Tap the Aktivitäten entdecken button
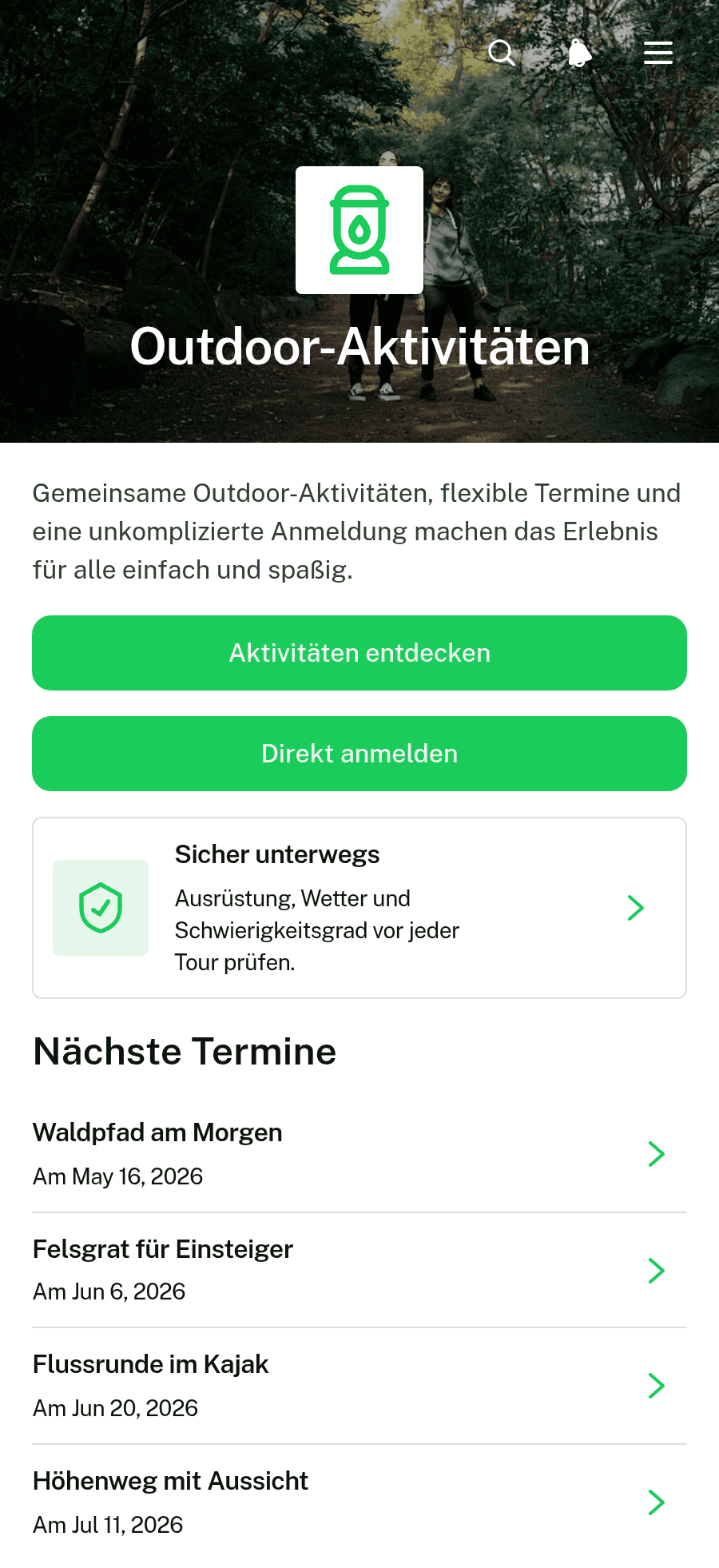Viewport: 719px width, 1568px height. click(359, 653)
